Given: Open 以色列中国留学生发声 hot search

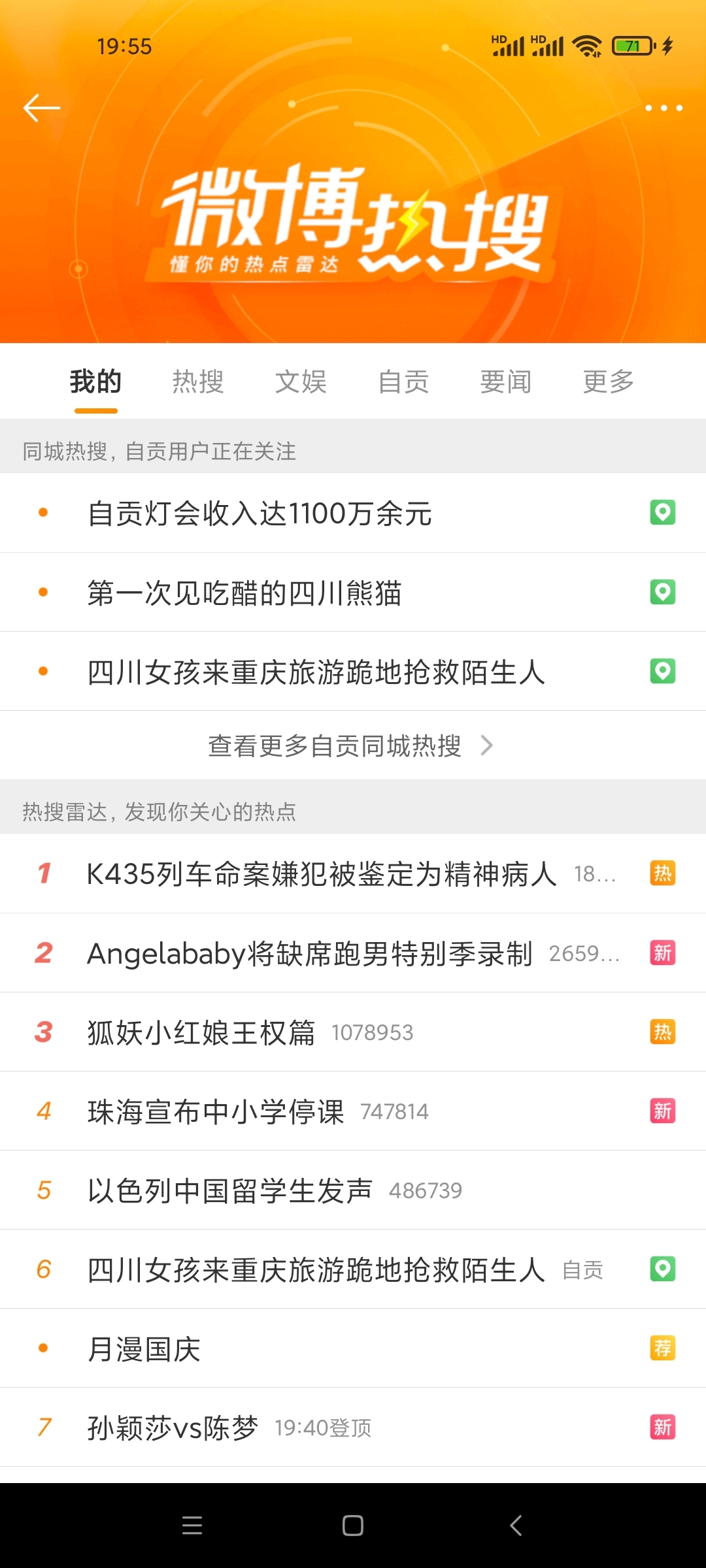Looking at the screenshot, I should [x=230, y=1191].
